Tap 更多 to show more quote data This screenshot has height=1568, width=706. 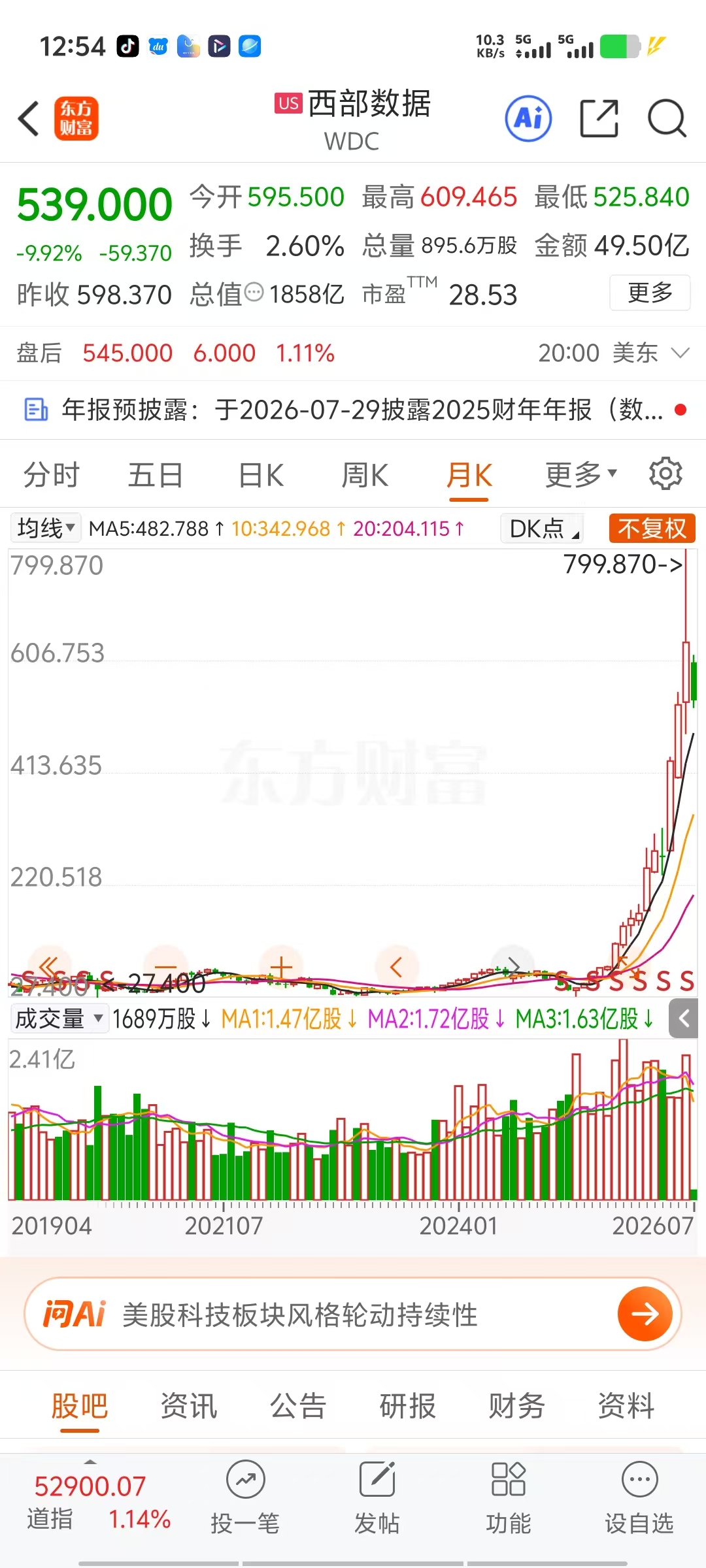tap(650, 293)
